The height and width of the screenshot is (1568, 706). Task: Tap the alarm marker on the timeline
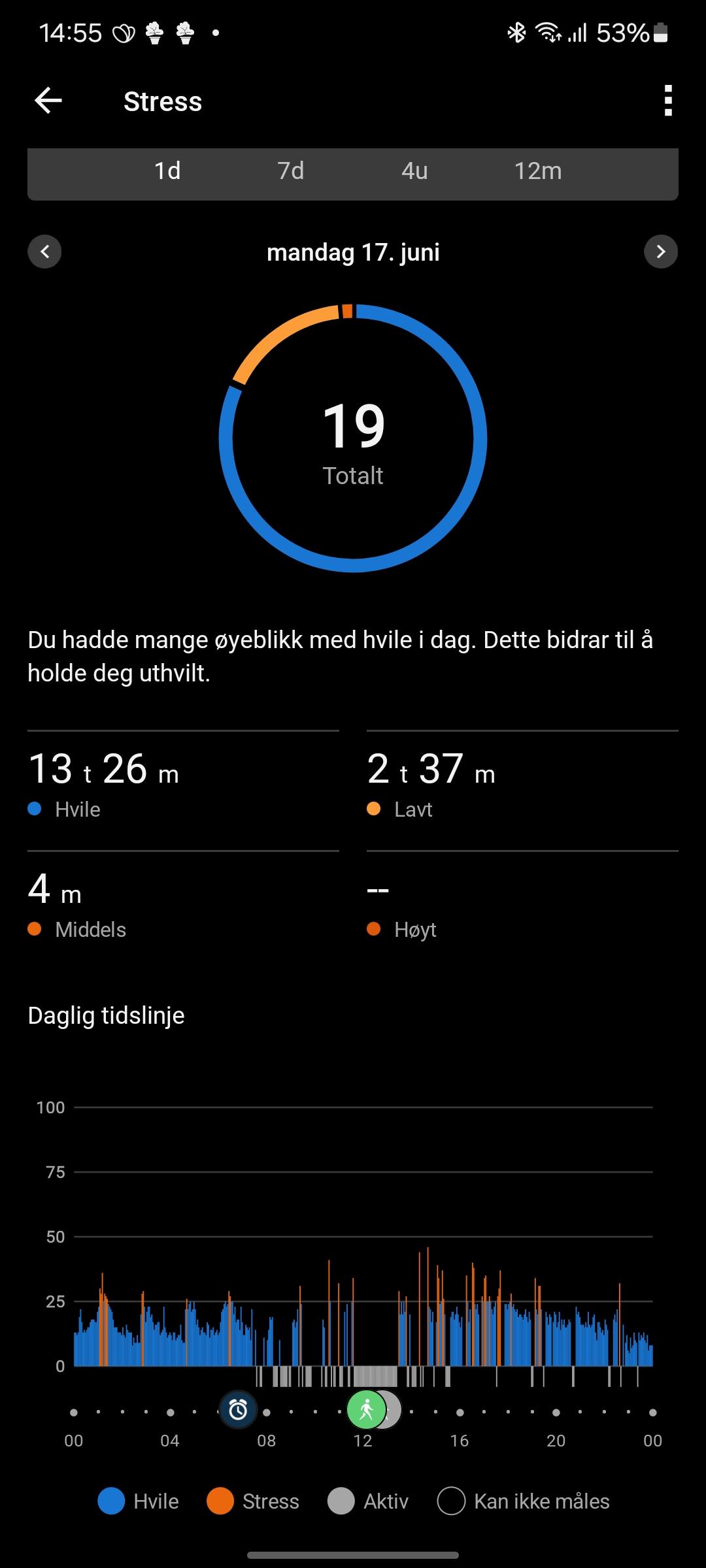(238, 1410)
